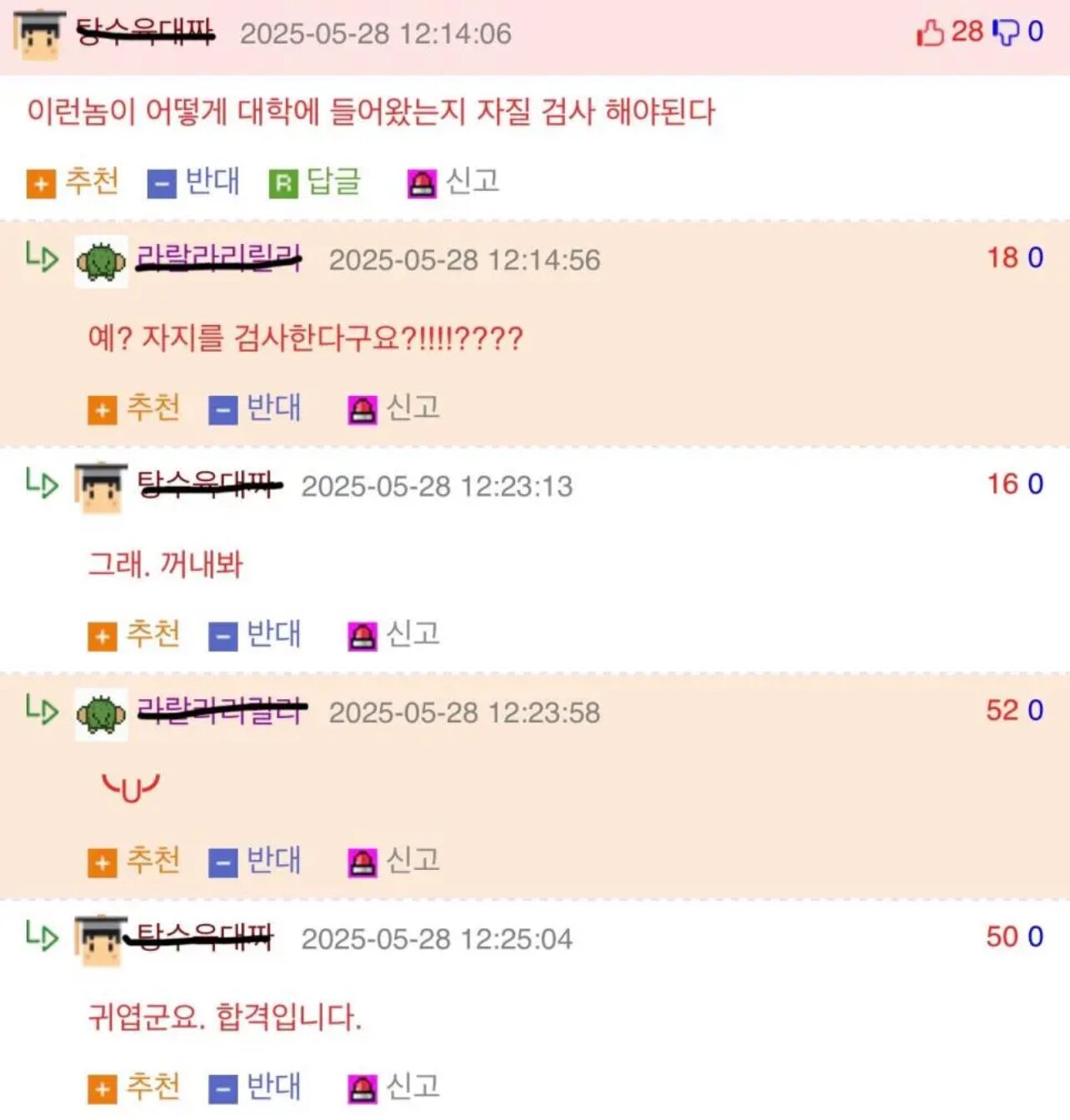
Task: Tap 반대 on the 12:14:56 reply
Action: 255,408
